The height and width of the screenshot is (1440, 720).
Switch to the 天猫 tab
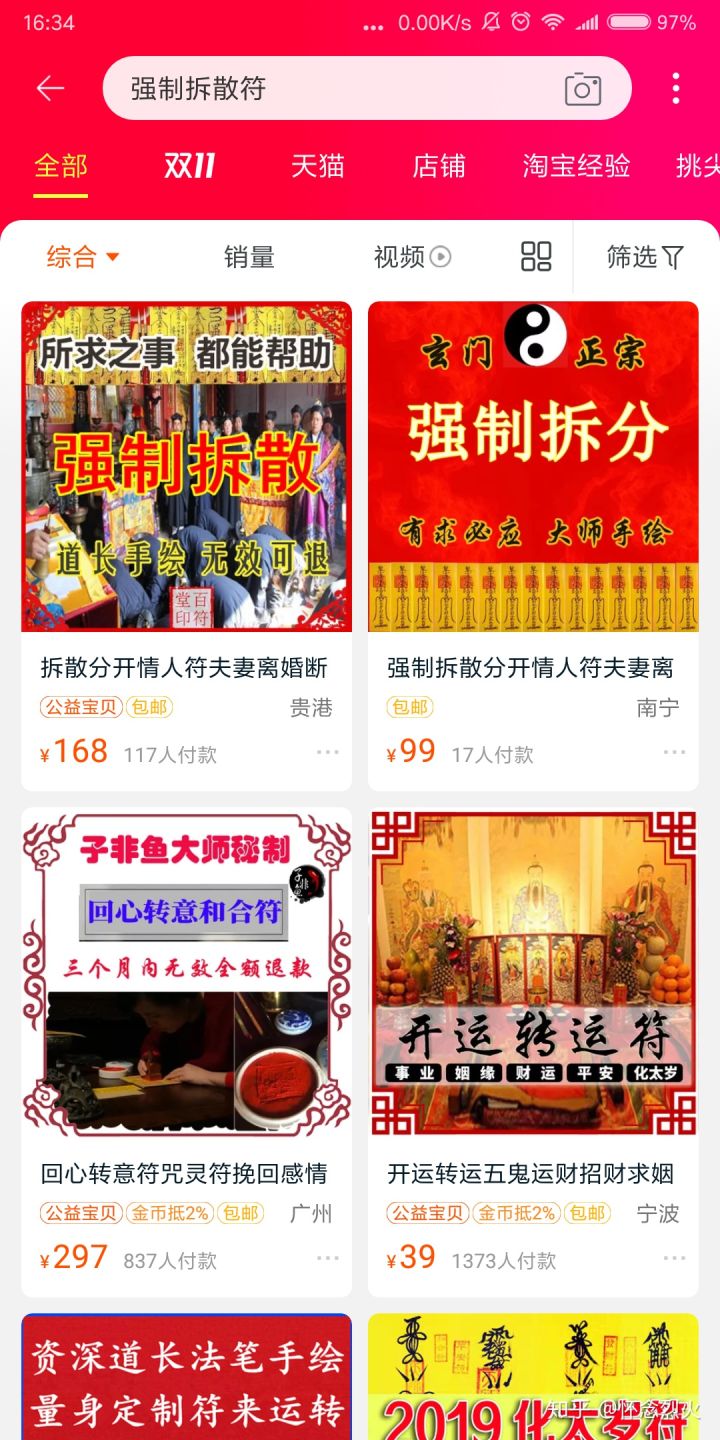click(x=317, y=166)
